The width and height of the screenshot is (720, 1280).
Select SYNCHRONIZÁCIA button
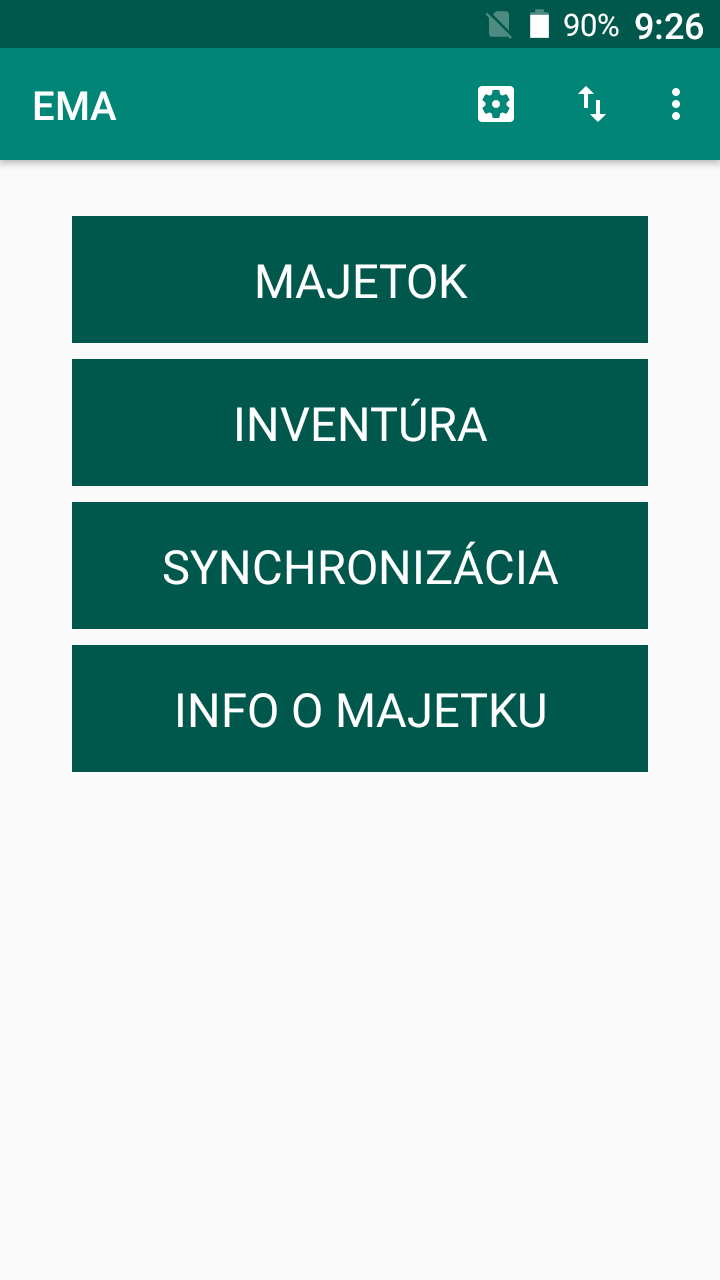click(360, 566)
